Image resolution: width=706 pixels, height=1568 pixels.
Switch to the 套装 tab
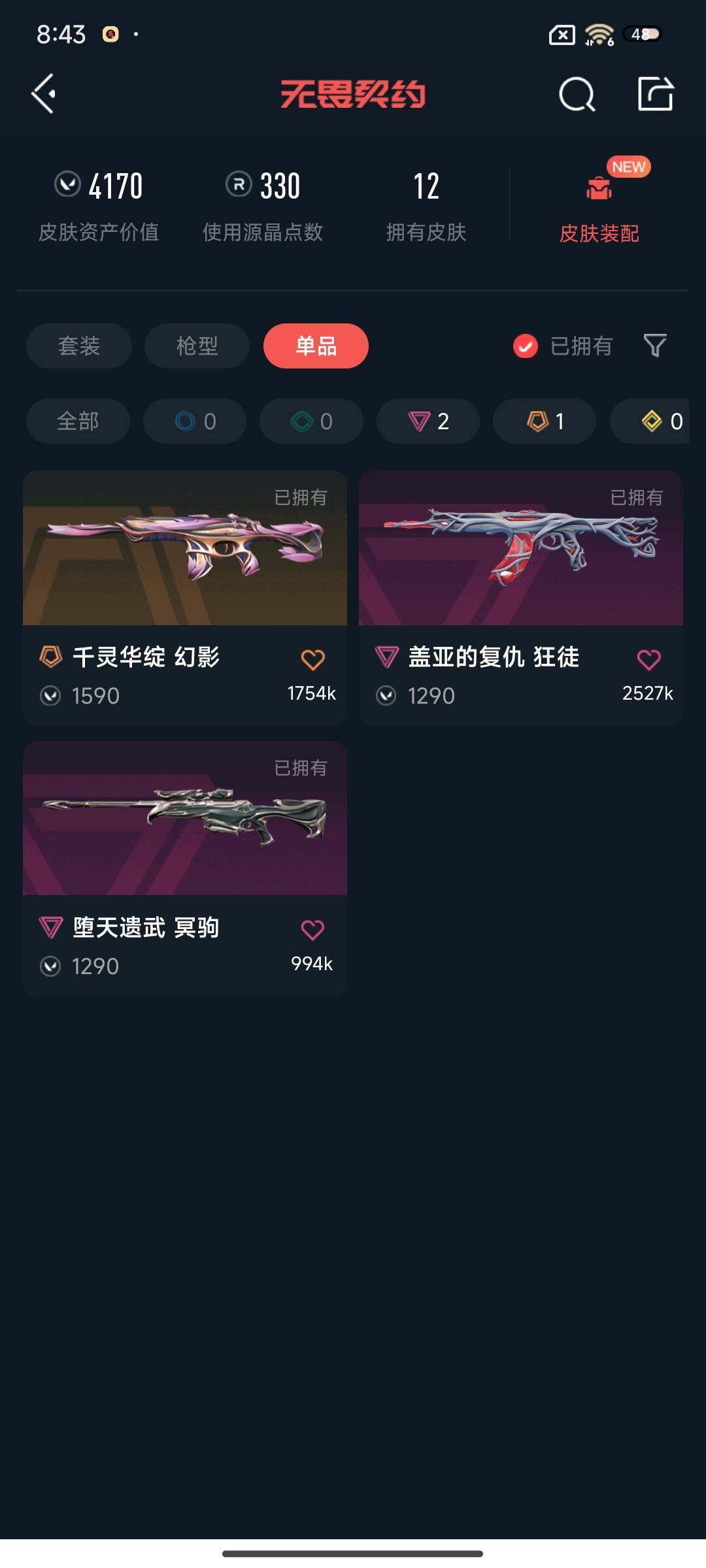tap(79, 346)
